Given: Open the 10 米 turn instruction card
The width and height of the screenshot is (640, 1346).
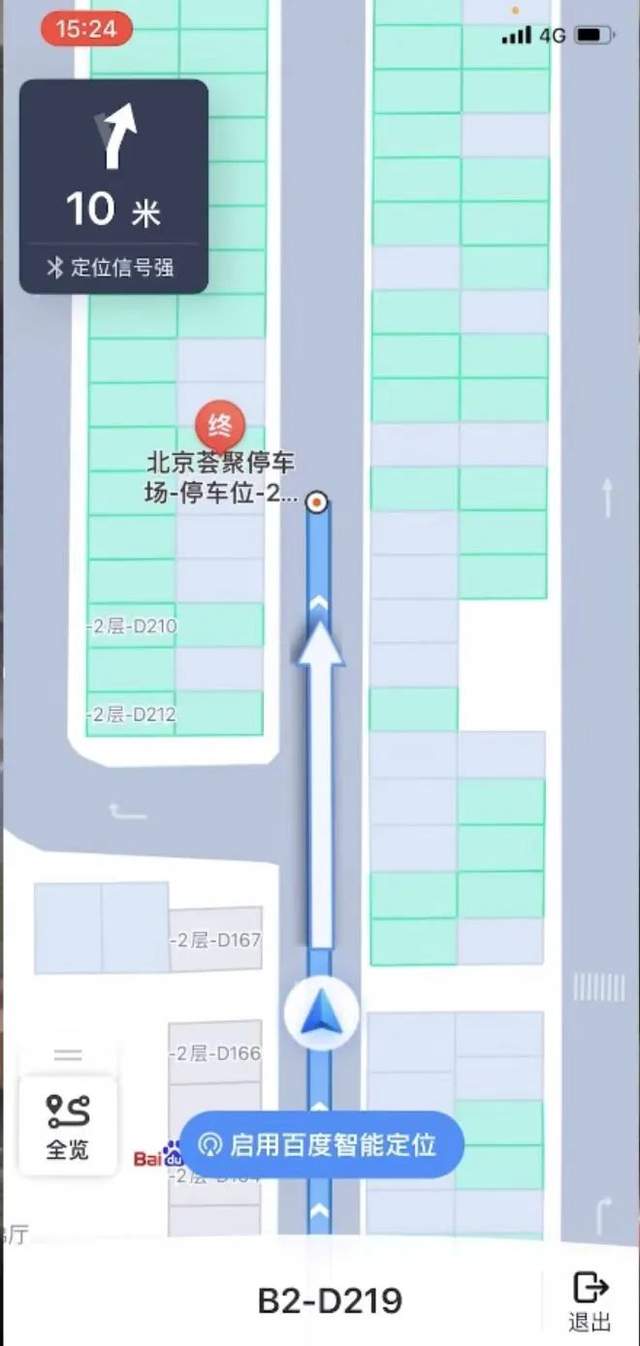Looking at the screenshot, I should coord(114,186).
